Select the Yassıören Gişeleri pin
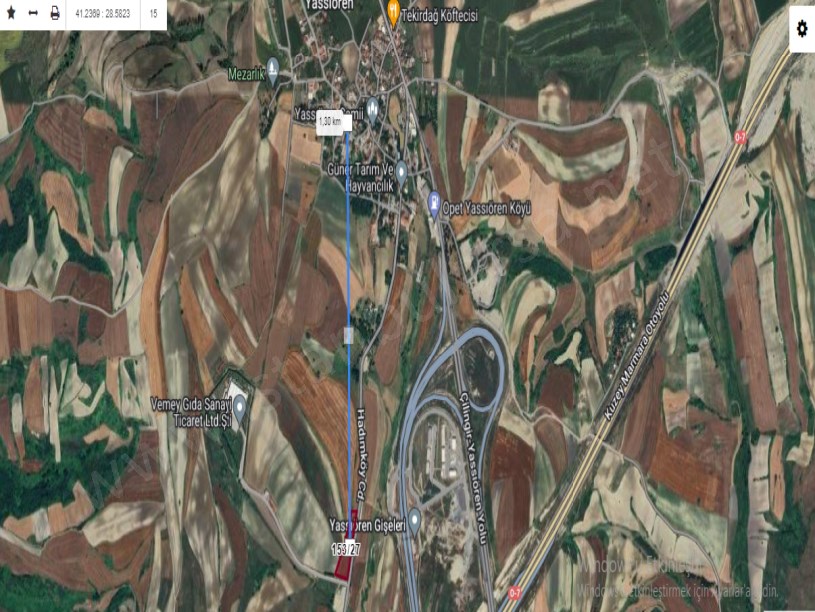Viewport: 815px width, 612px height. pyautogui.click(x=414, y=517)
